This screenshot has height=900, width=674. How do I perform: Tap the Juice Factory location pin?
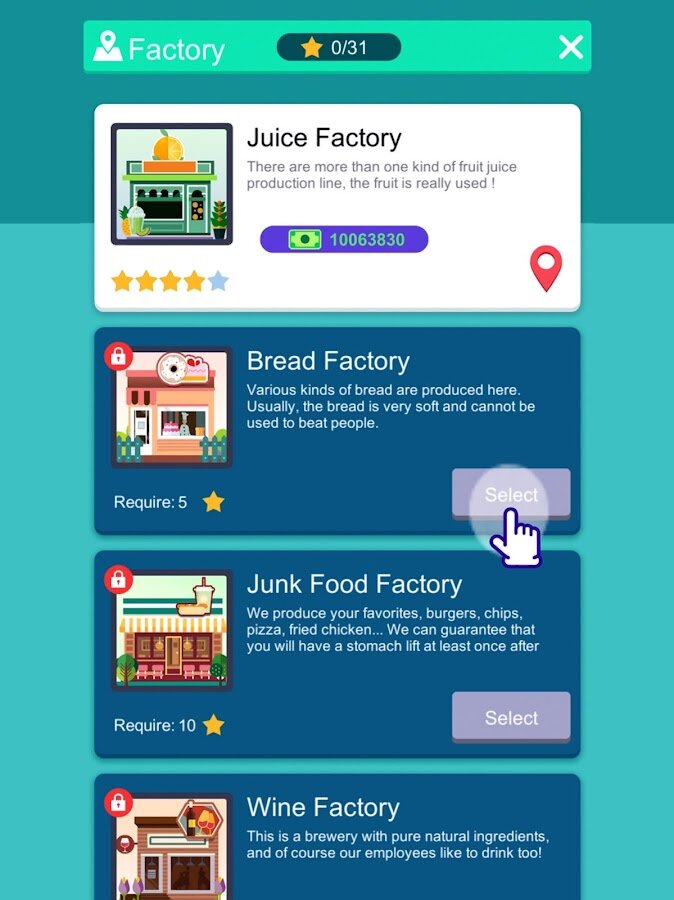545,269
